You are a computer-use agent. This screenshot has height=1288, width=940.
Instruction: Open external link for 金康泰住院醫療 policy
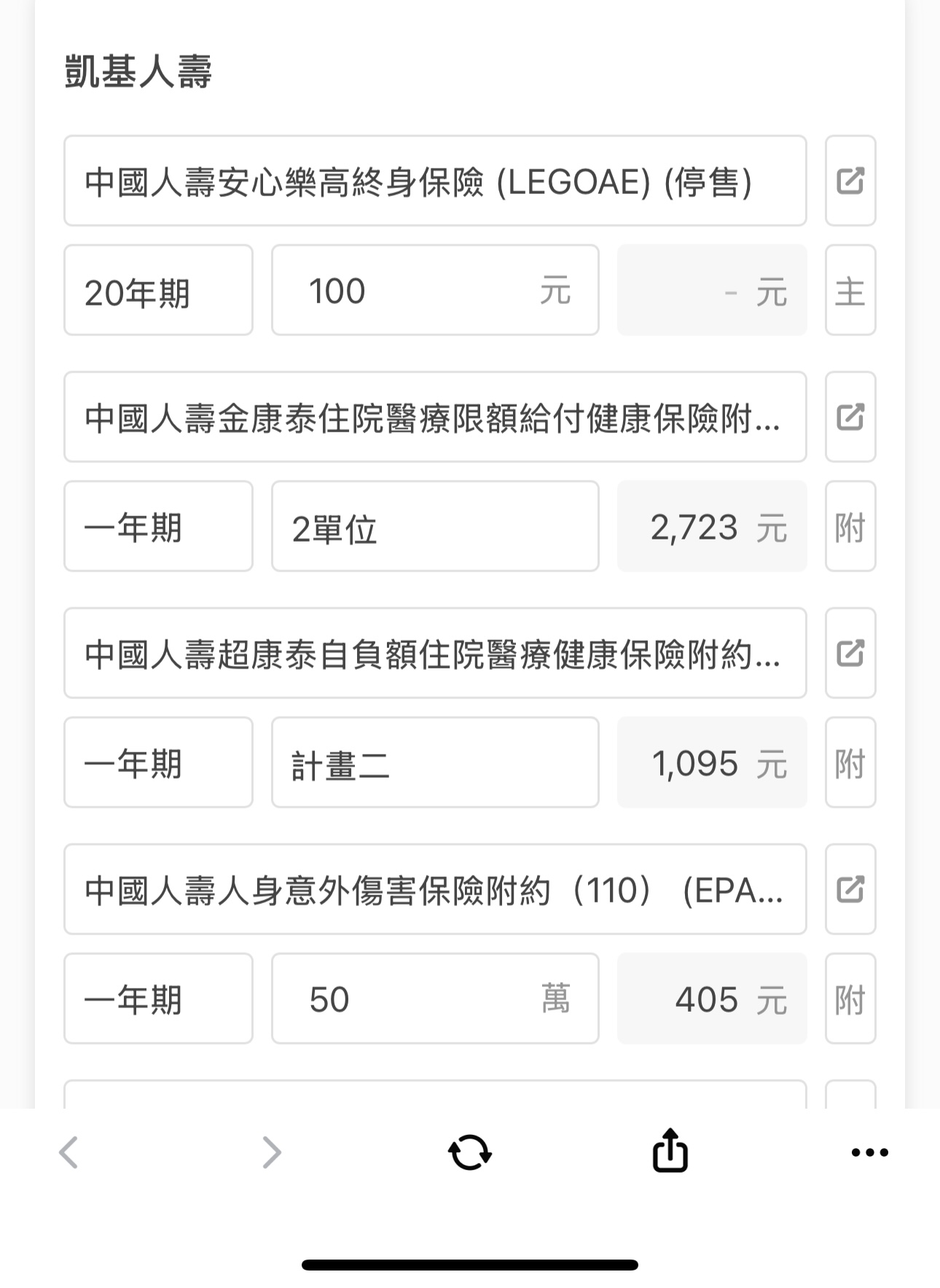click(850, 417)
